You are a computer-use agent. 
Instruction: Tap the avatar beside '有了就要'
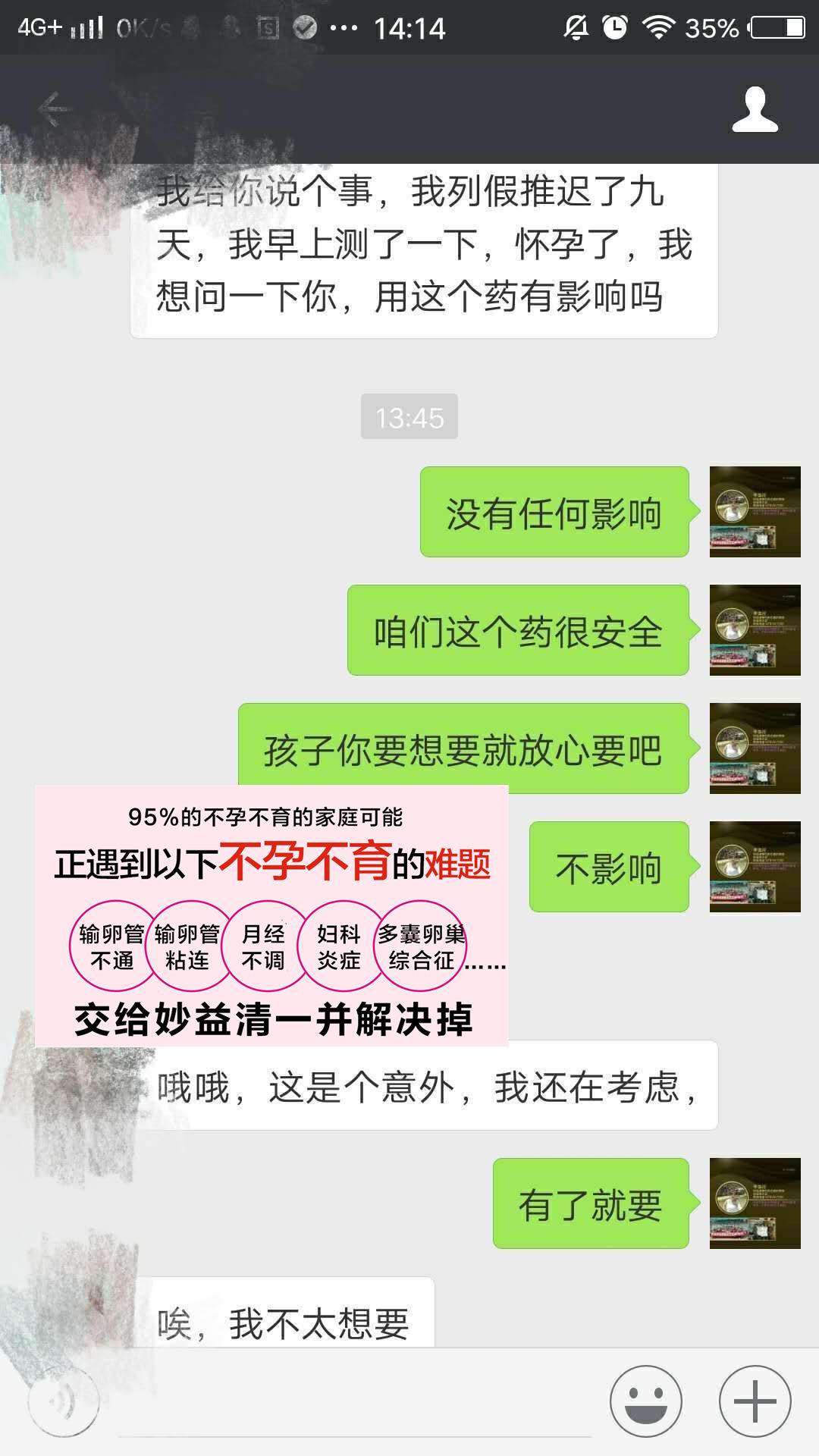(755, 1203)
